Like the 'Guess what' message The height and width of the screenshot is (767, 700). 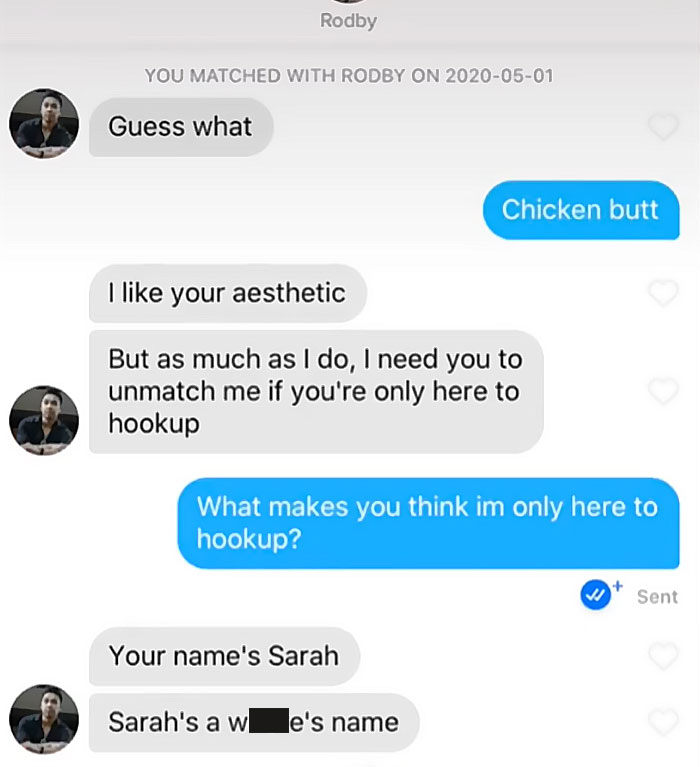coord(663,127)
